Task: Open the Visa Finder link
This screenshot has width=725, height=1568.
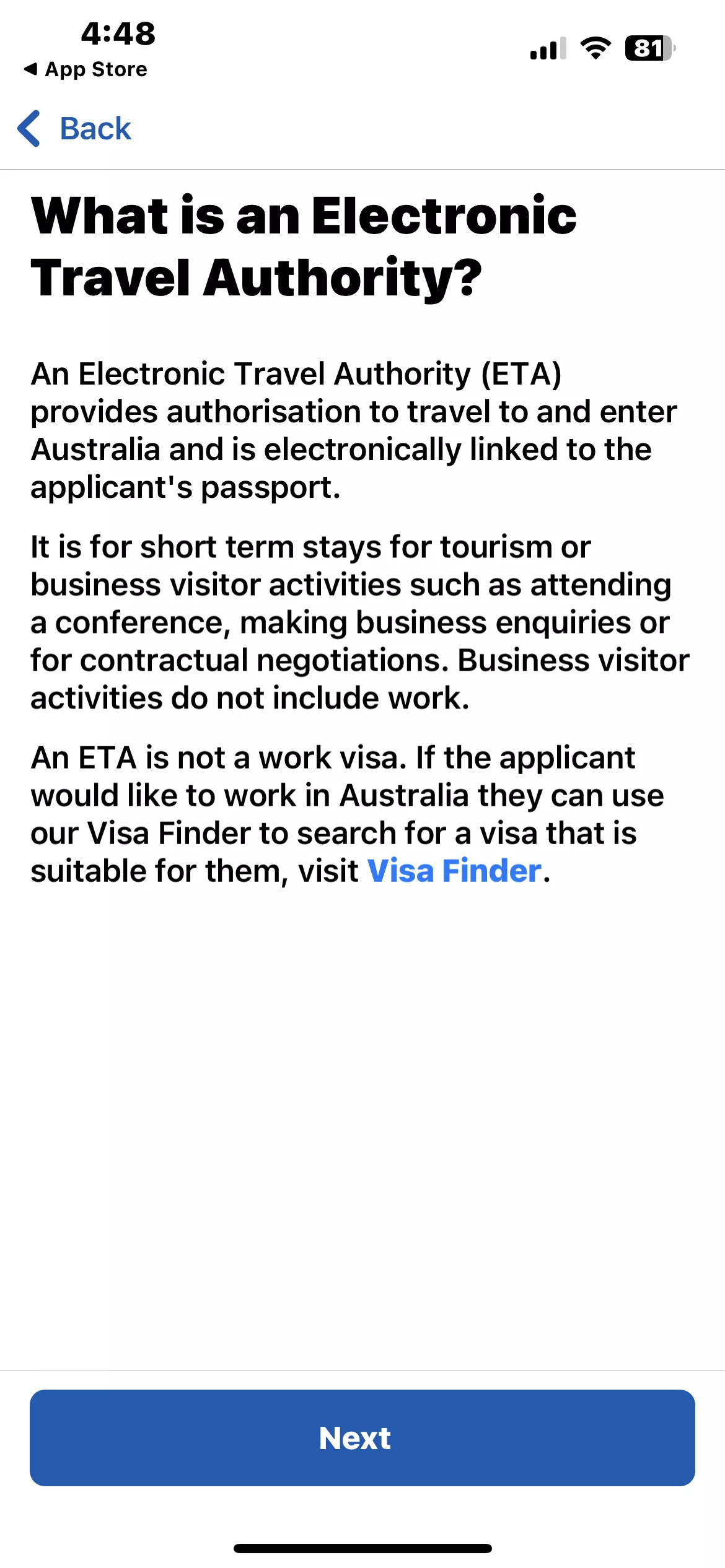Action: [454, 871]
